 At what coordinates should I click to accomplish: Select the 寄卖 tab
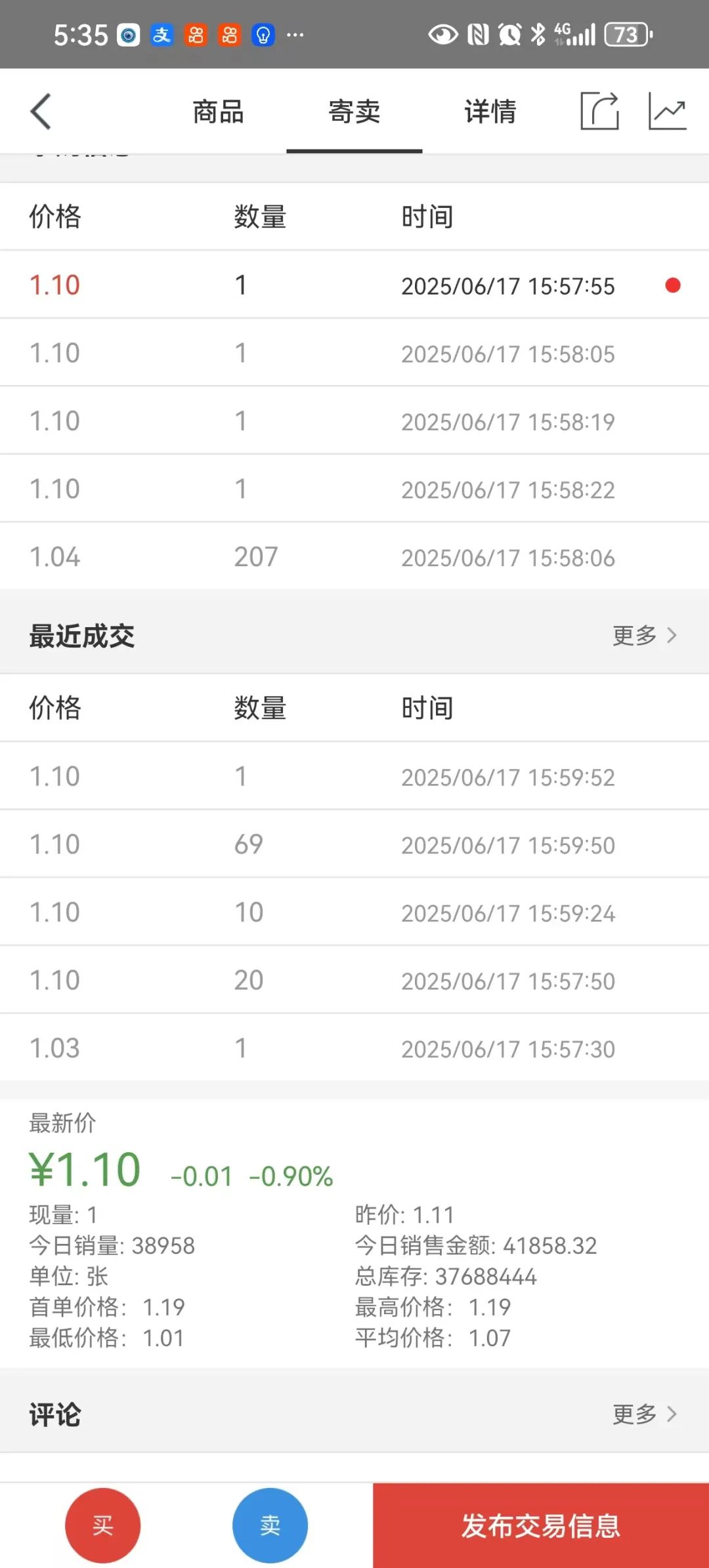(x=354, y=112)
